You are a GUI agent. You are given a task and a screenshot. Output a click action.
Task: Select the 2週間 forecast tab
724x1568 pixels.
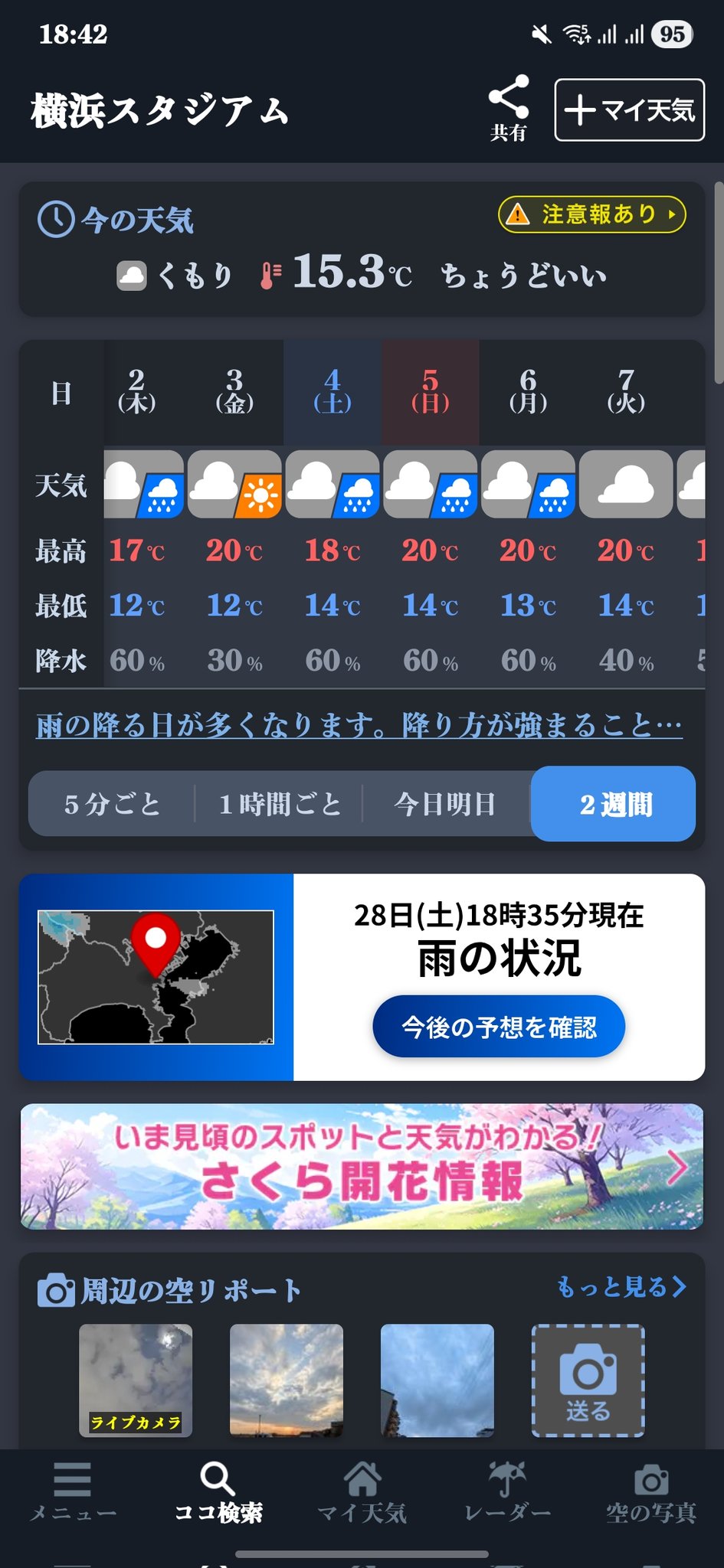[x=614, y=804]
